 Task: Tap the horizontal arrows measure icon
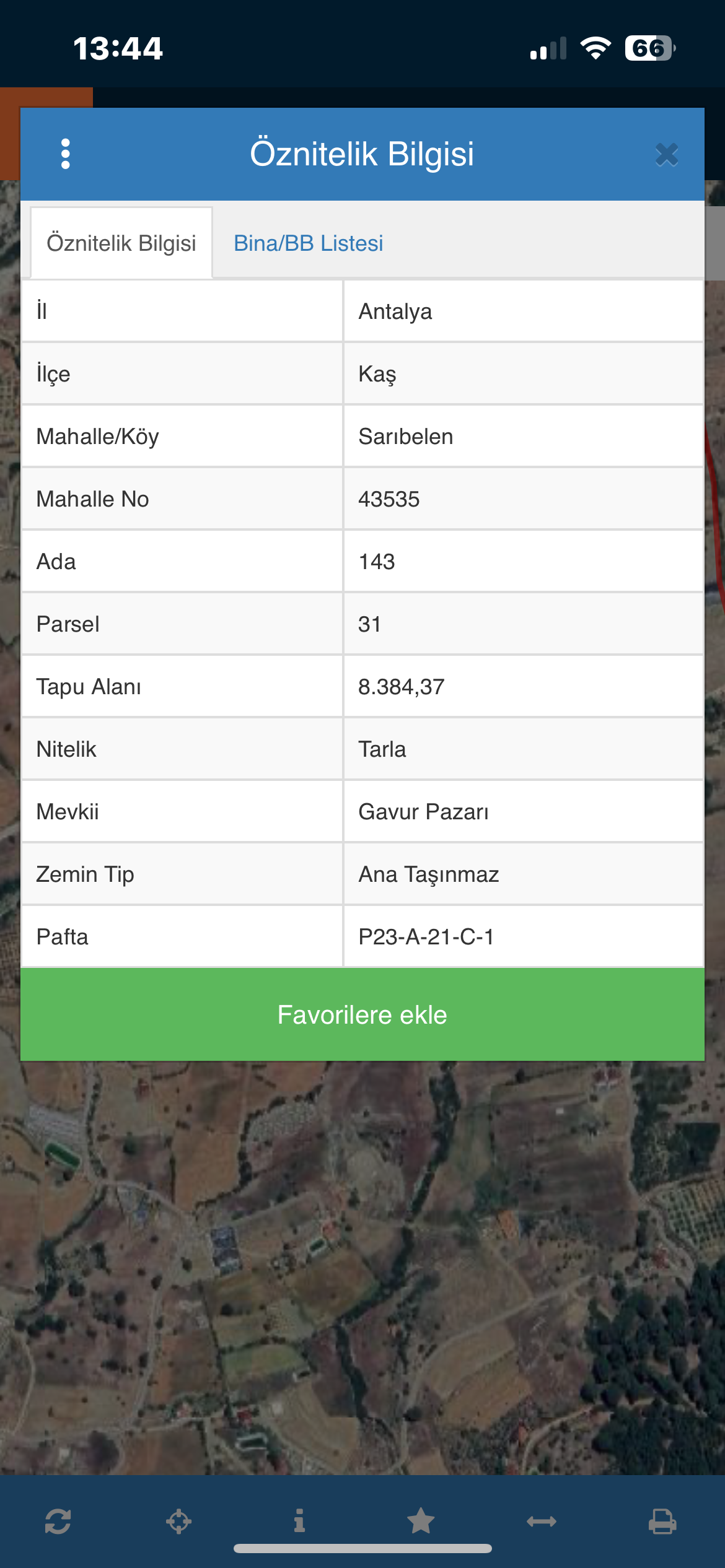(542, 1521)
